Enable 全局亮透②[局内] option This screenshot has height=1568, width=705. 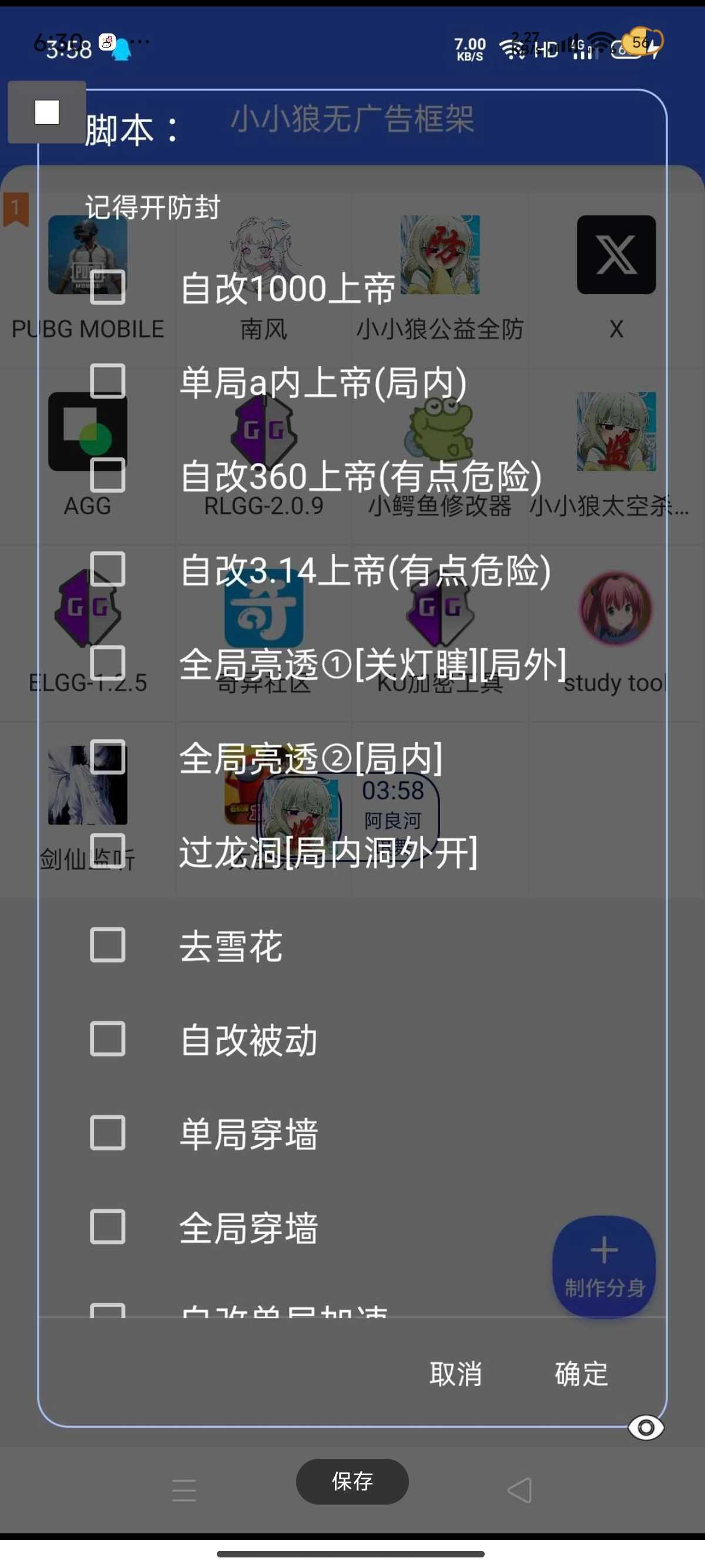click(x=108, y=756)
